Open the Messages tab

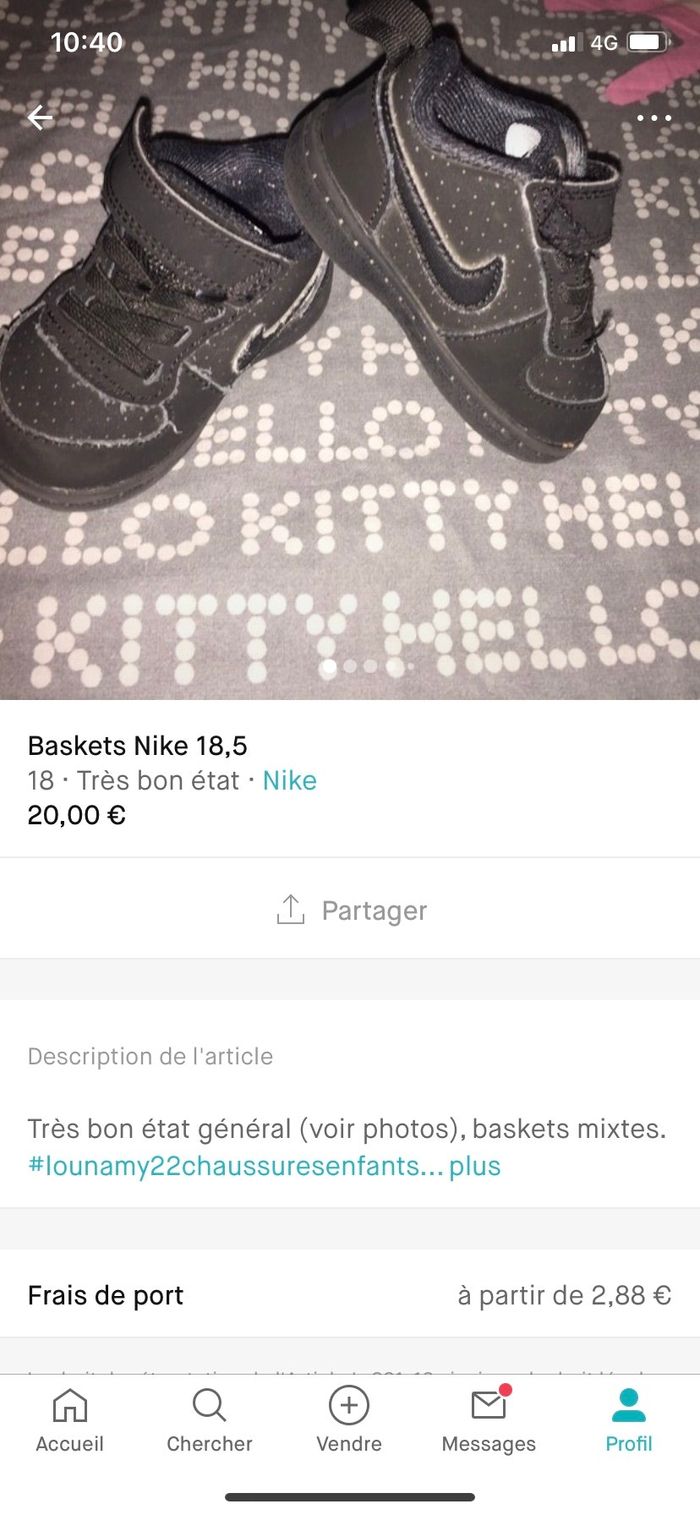[489, 1420]
